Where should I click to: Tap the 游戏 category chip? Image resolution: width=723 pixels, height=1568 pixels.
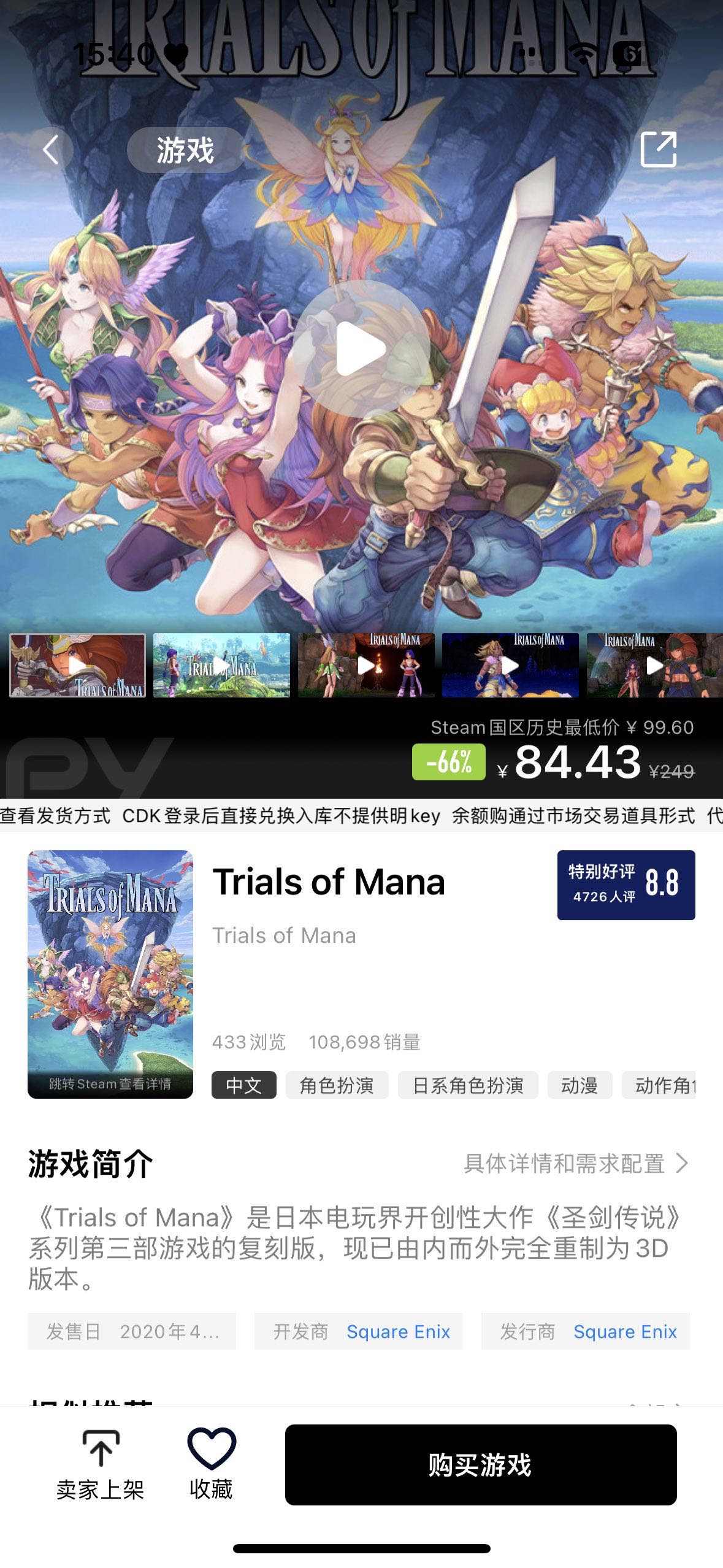coord(185,150)
